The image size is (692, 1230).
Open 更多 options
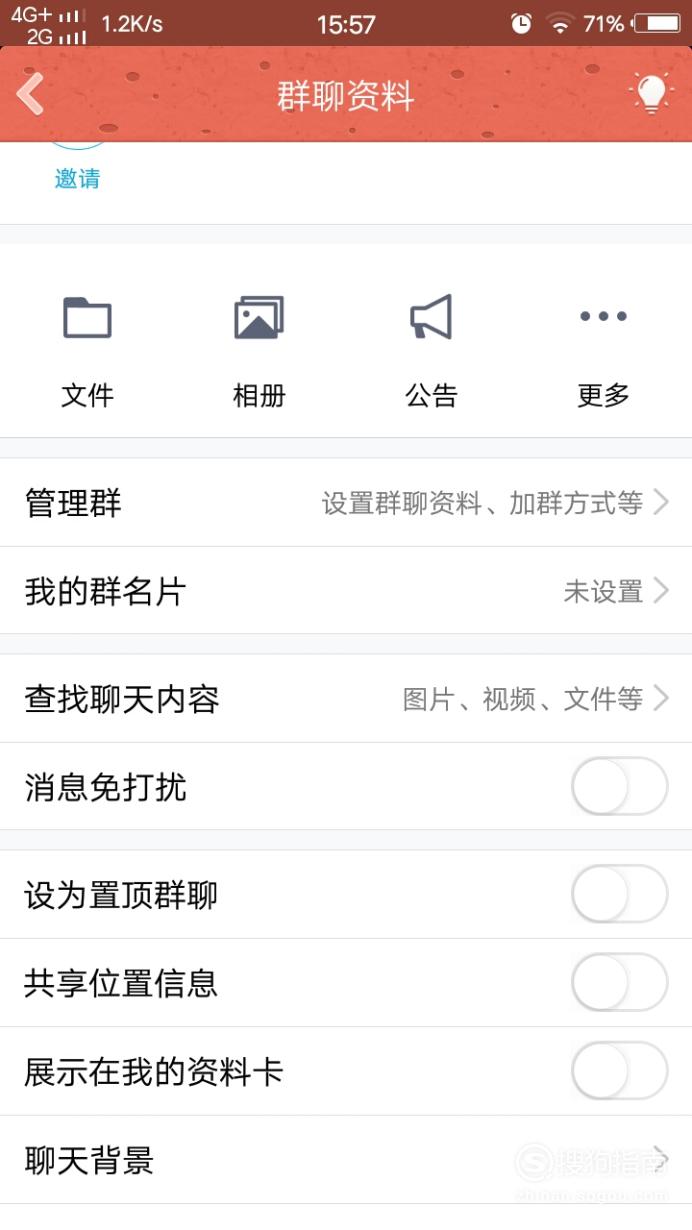click(x=603, y=352)
